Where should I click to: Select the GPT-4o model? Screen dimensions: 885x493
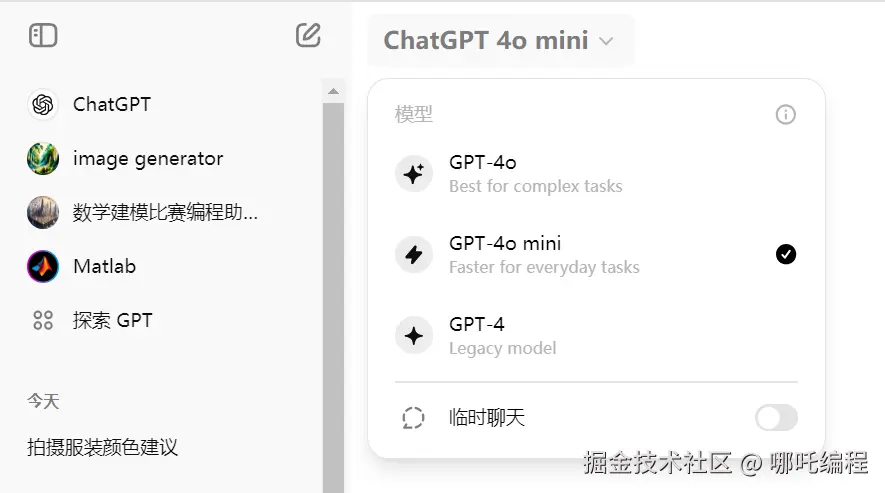[x=535, y=173]
